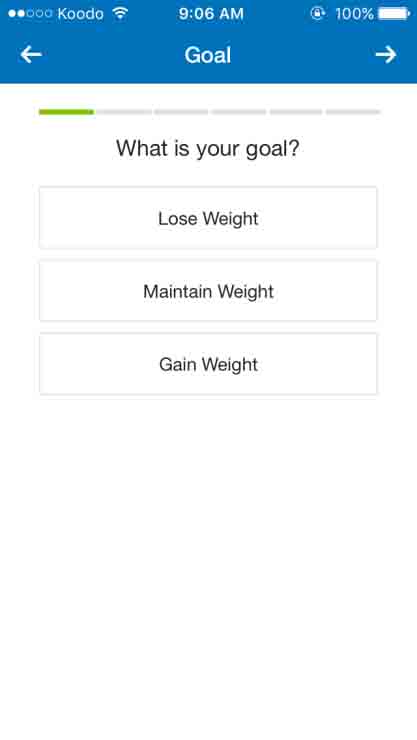Choose Maintain Weight as your goal
The image size is (417, 740).
[x=208, y=291]
